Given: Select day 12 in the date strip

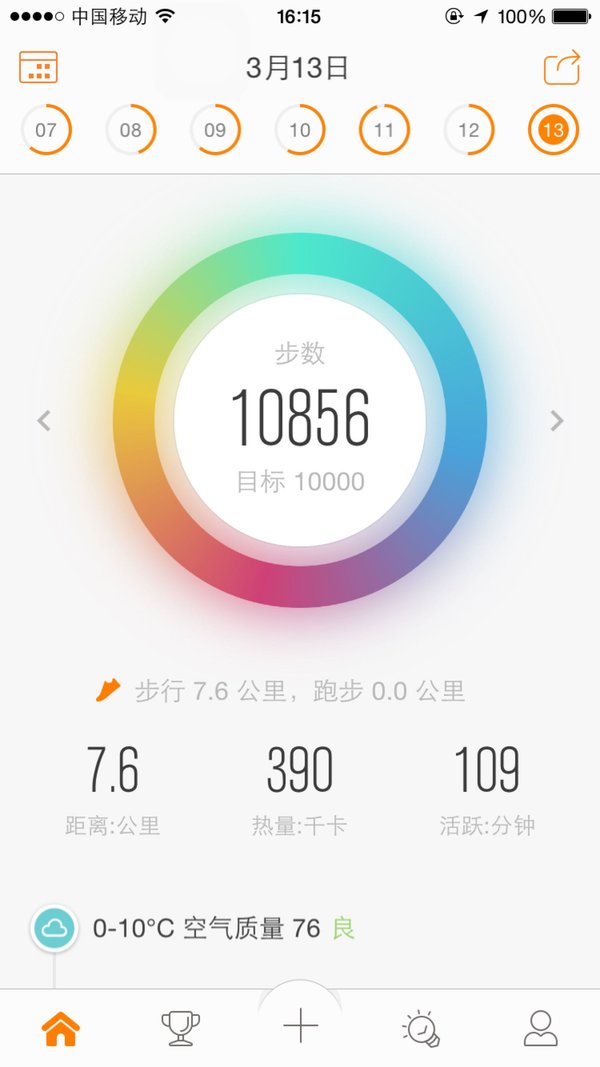Looking at the screenshot, I should tap(469, 129).
